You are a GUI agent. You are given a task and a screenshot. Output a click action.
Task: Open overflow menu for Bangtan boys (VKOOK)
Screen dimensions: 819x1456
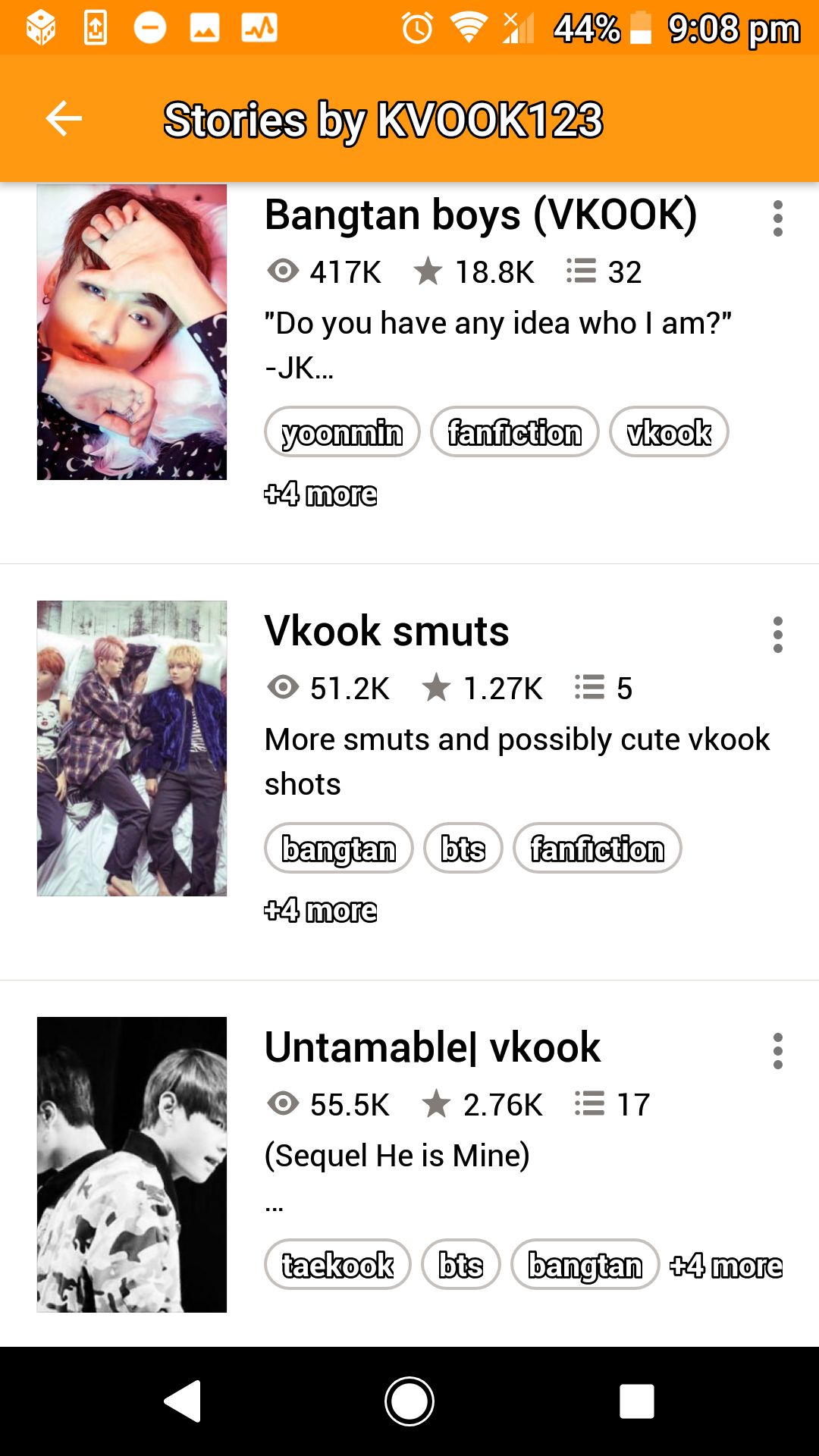[x=777, y=218]
